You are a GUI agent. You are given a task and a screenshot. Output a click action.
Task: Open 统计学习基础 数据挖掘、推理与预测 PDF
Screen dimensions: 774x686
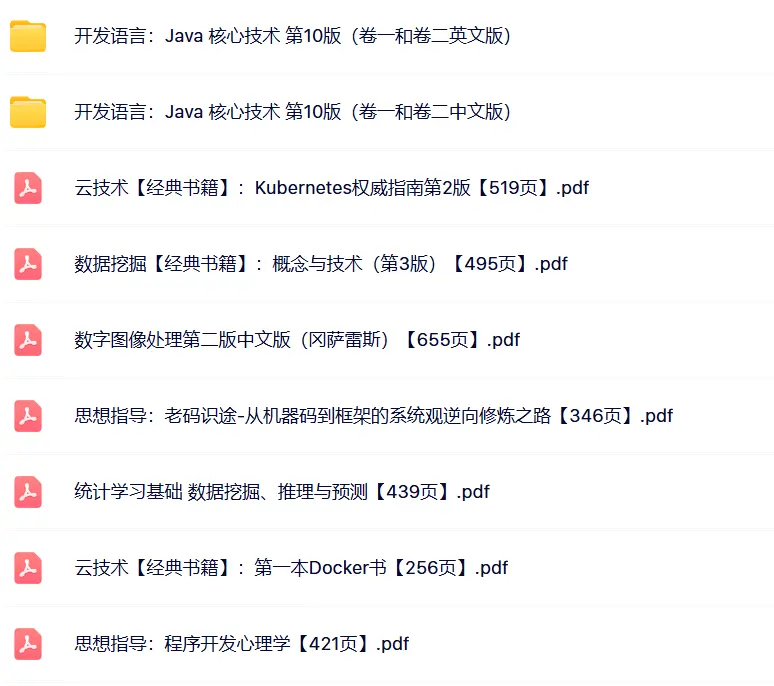click(281, 492)
